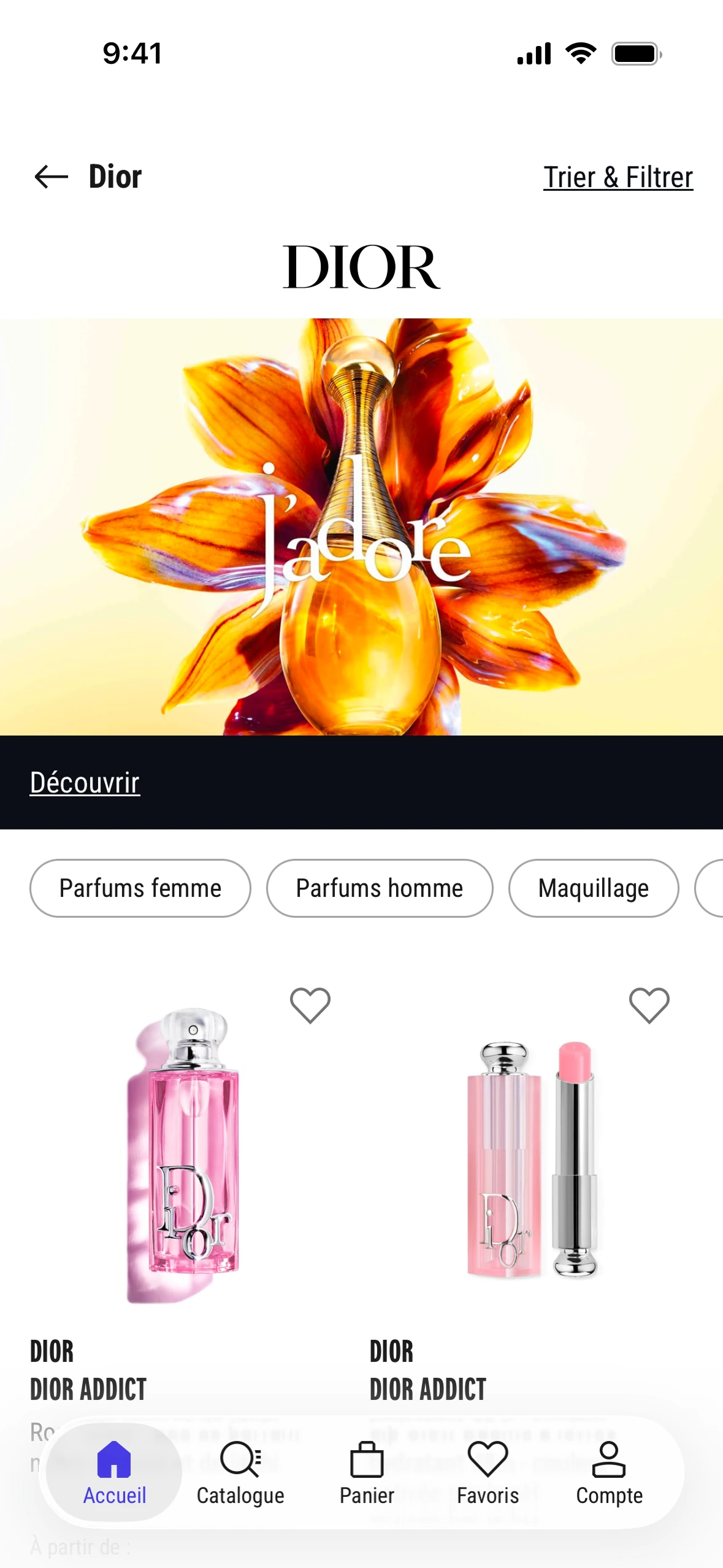Switch to the Accueil tab

tap(114, 1472)
